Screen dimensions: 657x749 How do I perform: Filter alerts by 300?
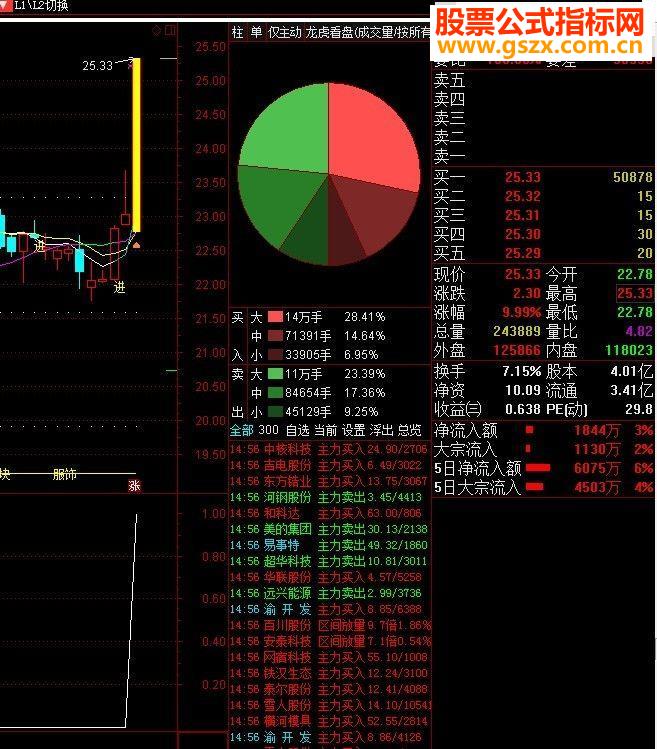[267, 430]
